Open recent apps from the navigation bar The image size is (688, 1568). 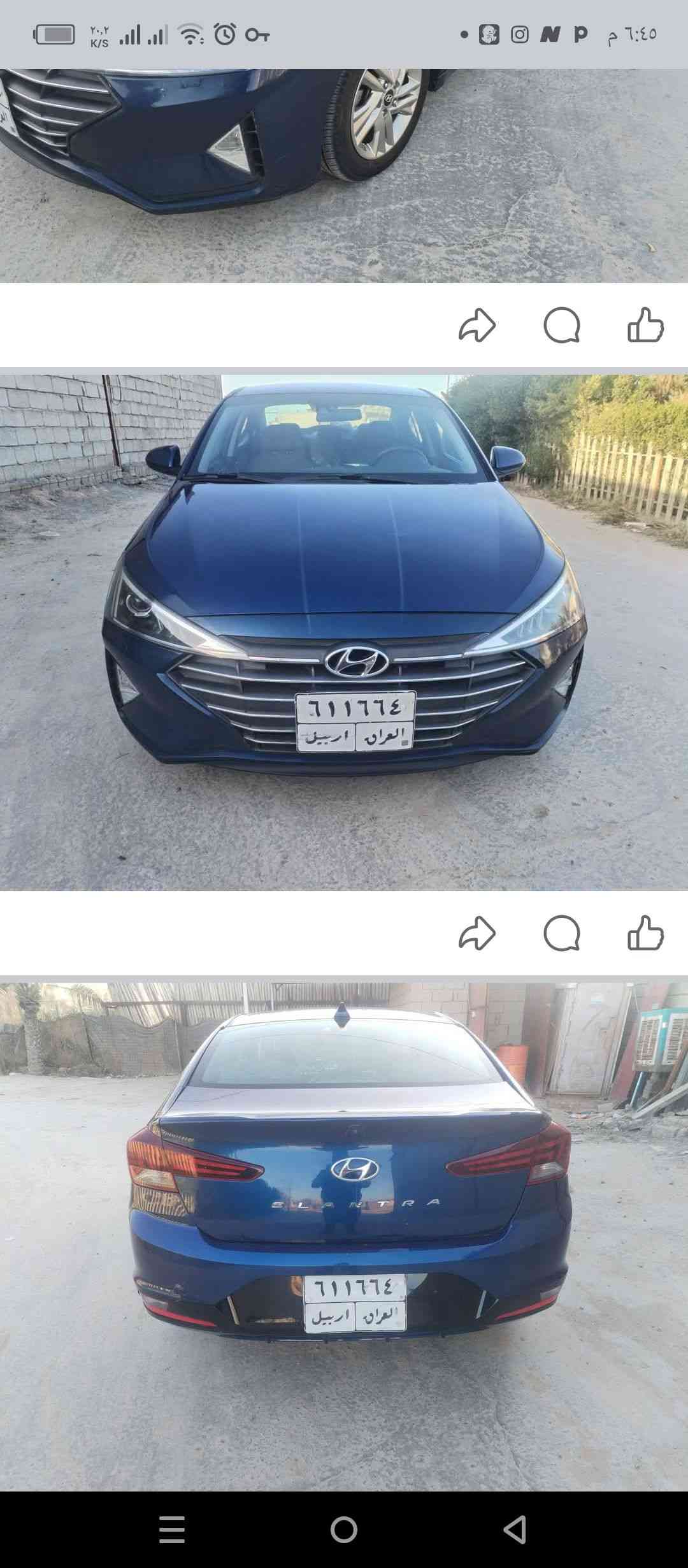click(172, 1529)
